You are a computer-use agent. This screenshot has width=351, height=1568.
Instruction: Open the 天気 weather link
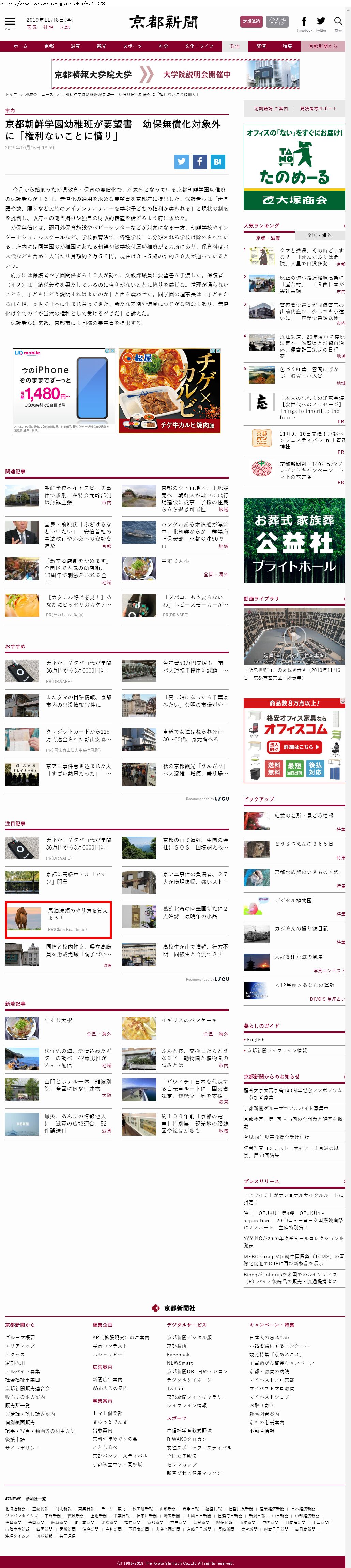[x=31, y=27]
